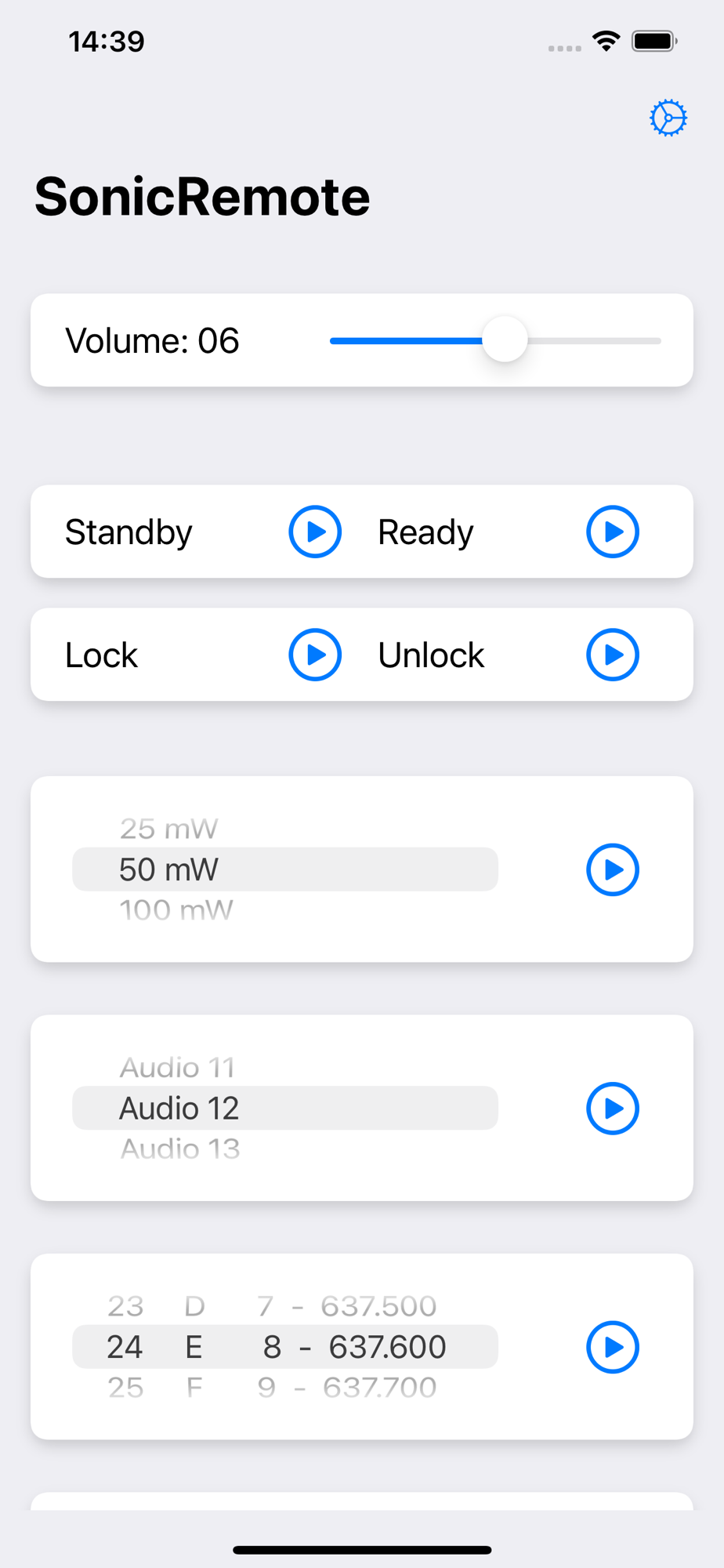Send the Unlock command
Screen dimensions: 724x1568
(x=613, y=655)
